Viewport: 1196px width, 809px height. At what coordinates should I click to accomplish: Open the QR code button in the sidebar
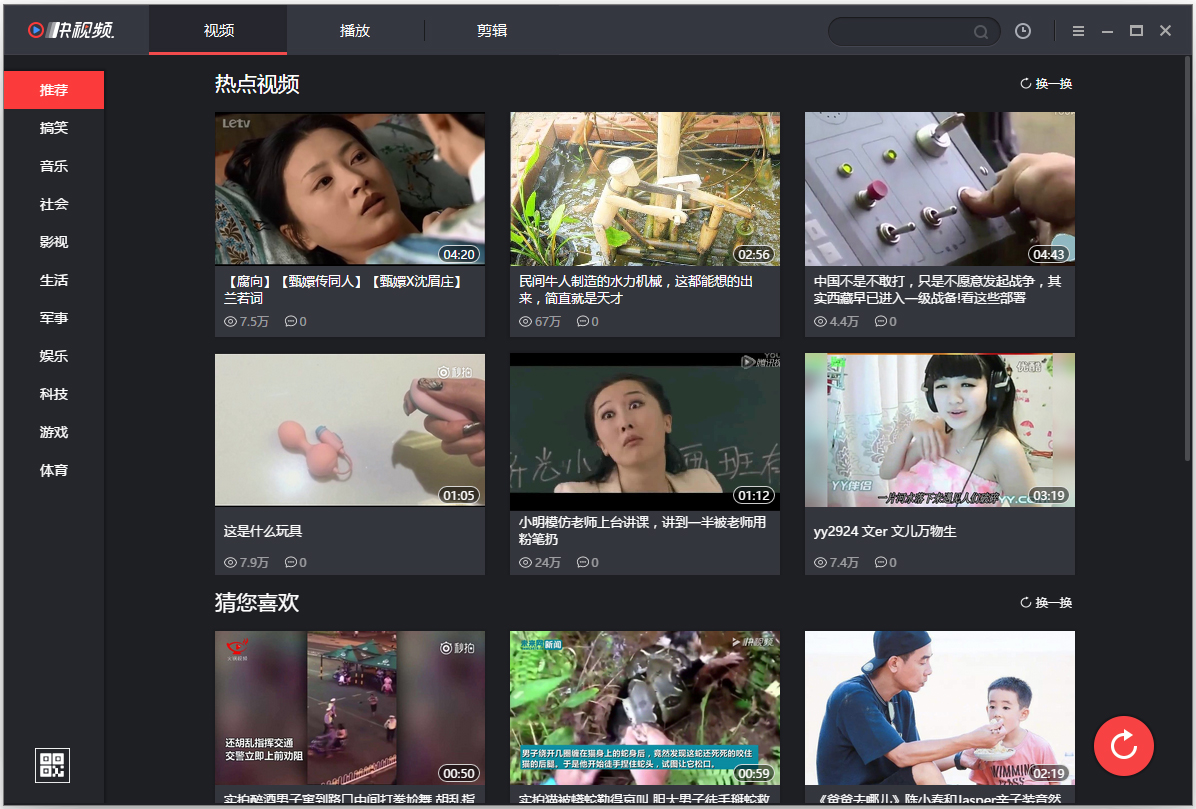52,765
